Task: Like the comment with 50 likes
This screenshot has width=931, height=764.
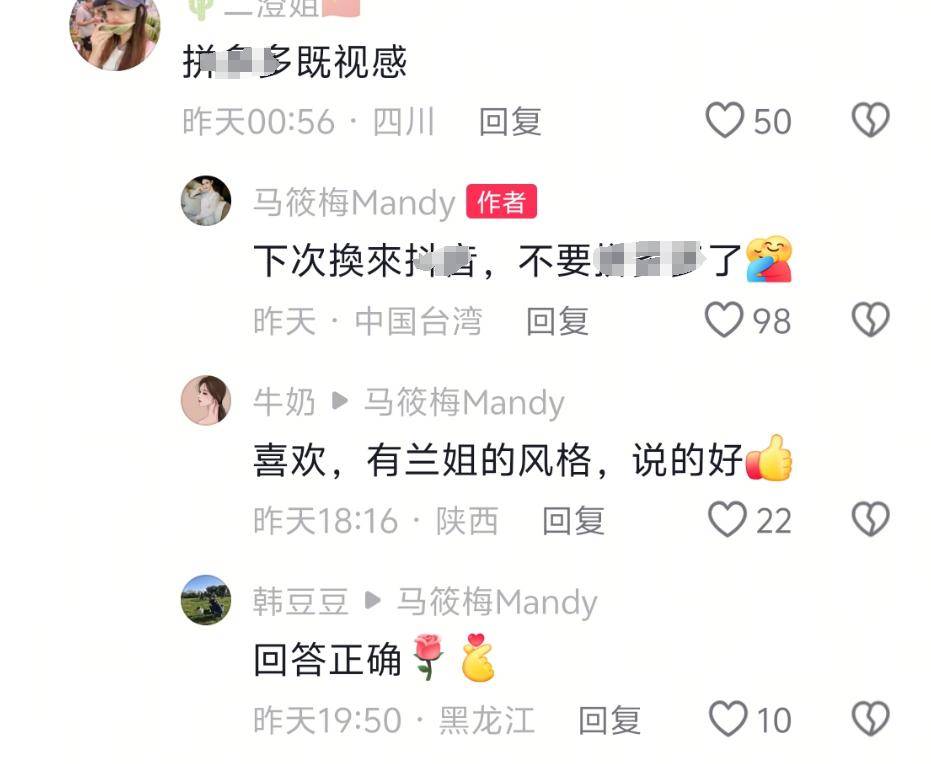Action: point(725,121)
